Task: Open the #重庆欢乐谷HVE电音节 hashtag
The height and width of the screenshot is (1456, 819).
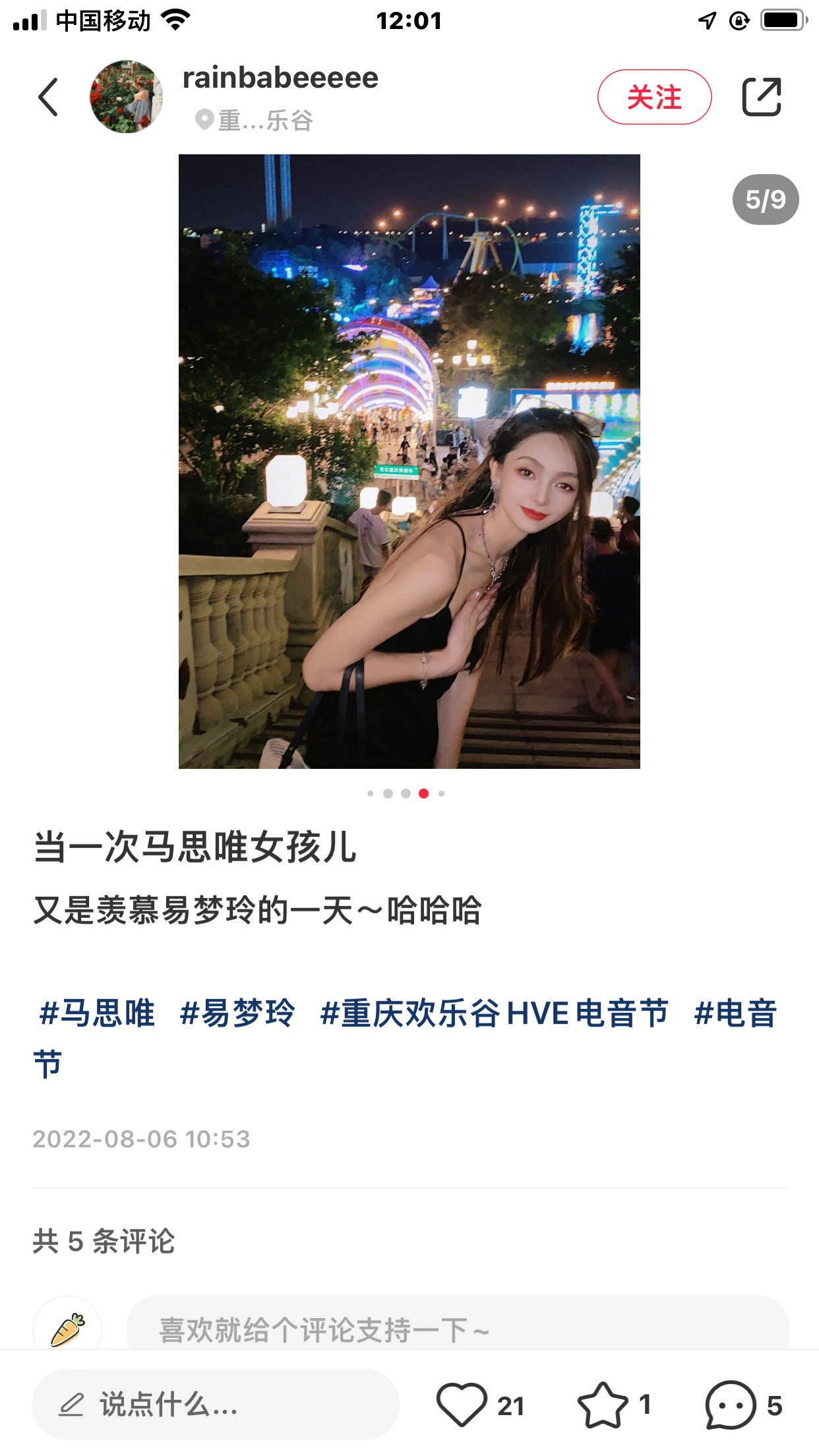Action: coord(494,1013)
